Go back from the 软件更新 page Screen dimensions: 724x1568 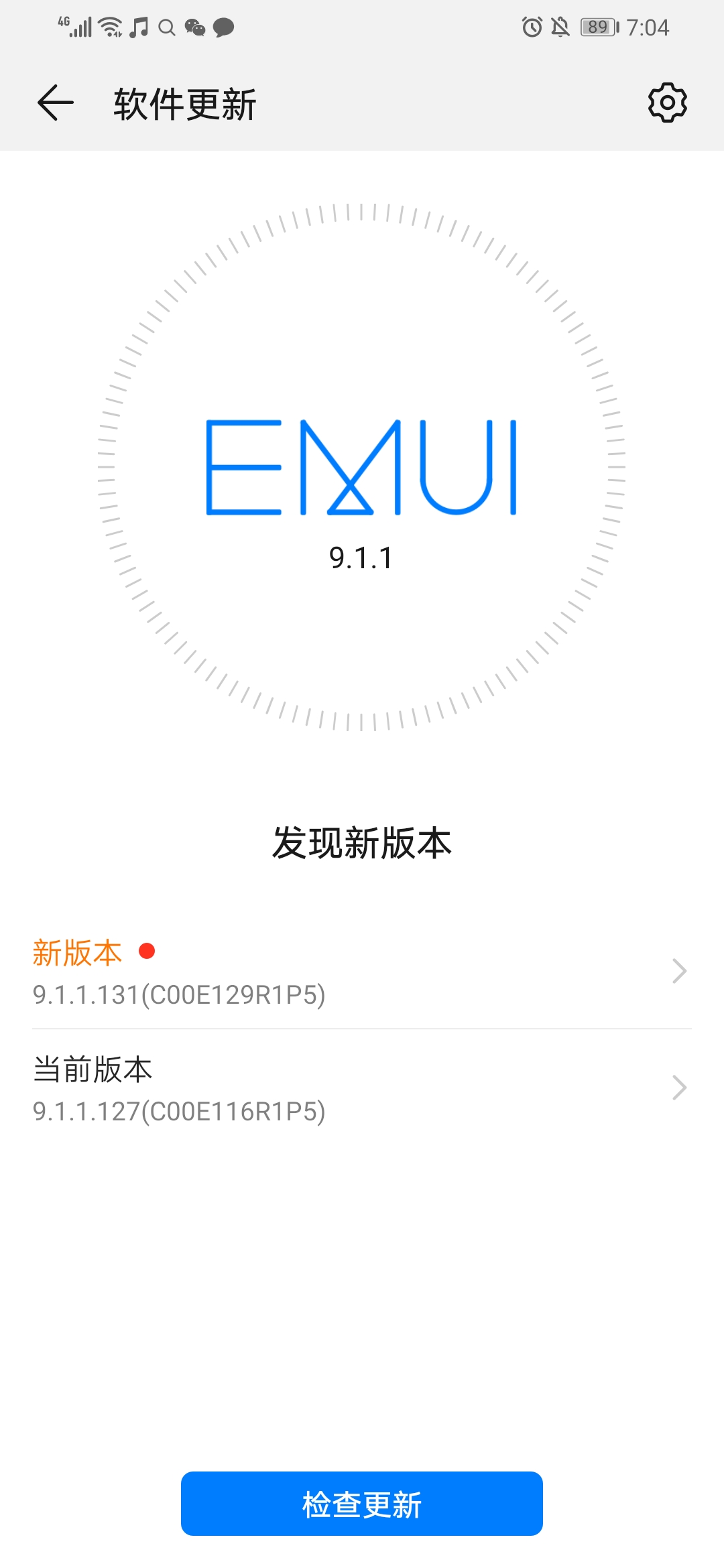tap(56, 103)
